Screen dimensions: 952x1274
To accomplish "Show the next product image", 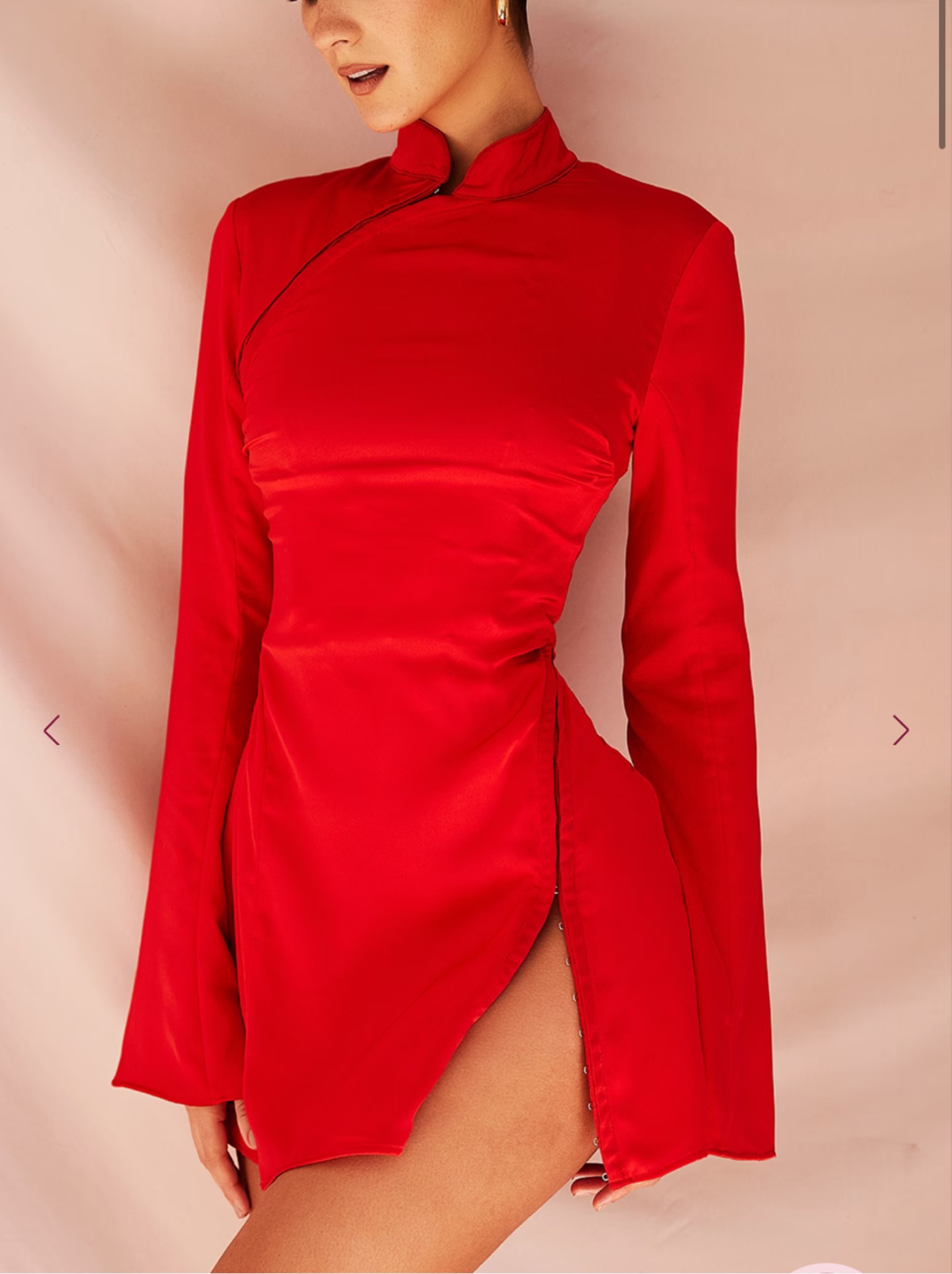I will click(900, 730).
